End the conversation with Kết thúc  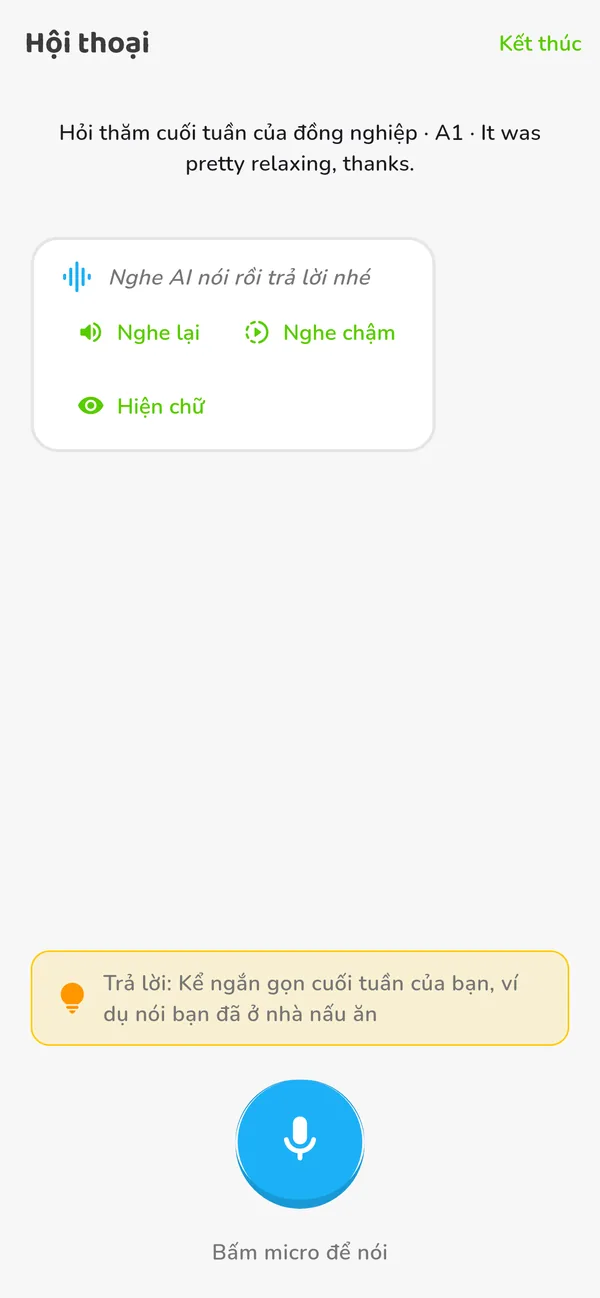540,43
